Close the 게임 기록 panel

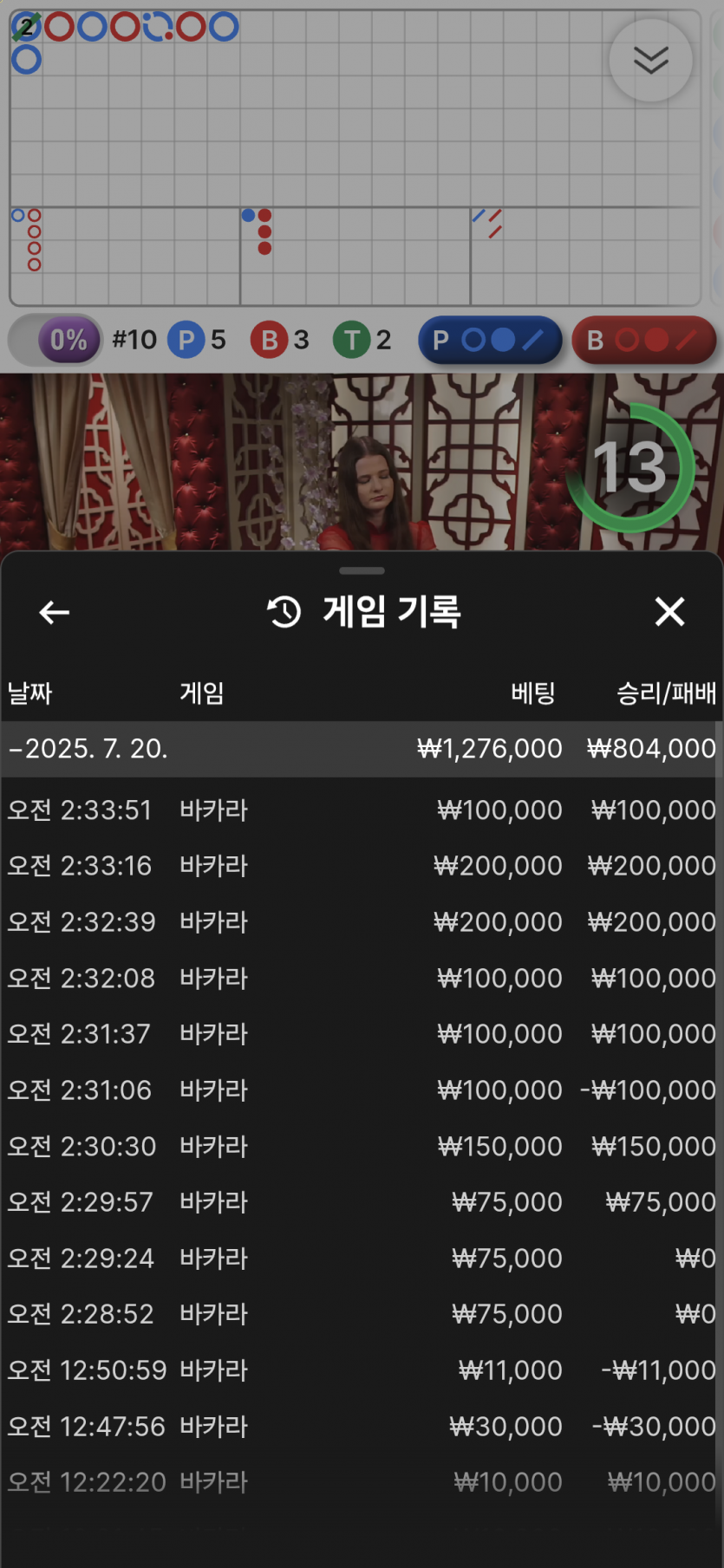(x=669, y=612)
